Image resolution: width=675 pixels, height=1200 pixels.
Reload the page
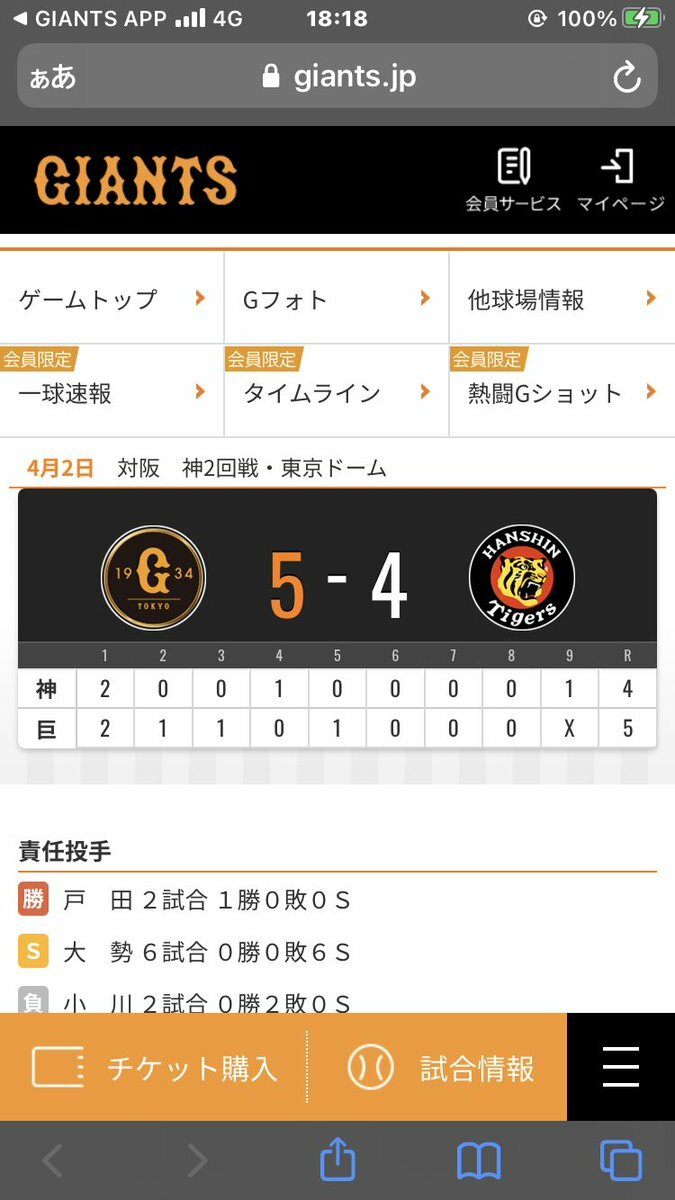(626, 77)
